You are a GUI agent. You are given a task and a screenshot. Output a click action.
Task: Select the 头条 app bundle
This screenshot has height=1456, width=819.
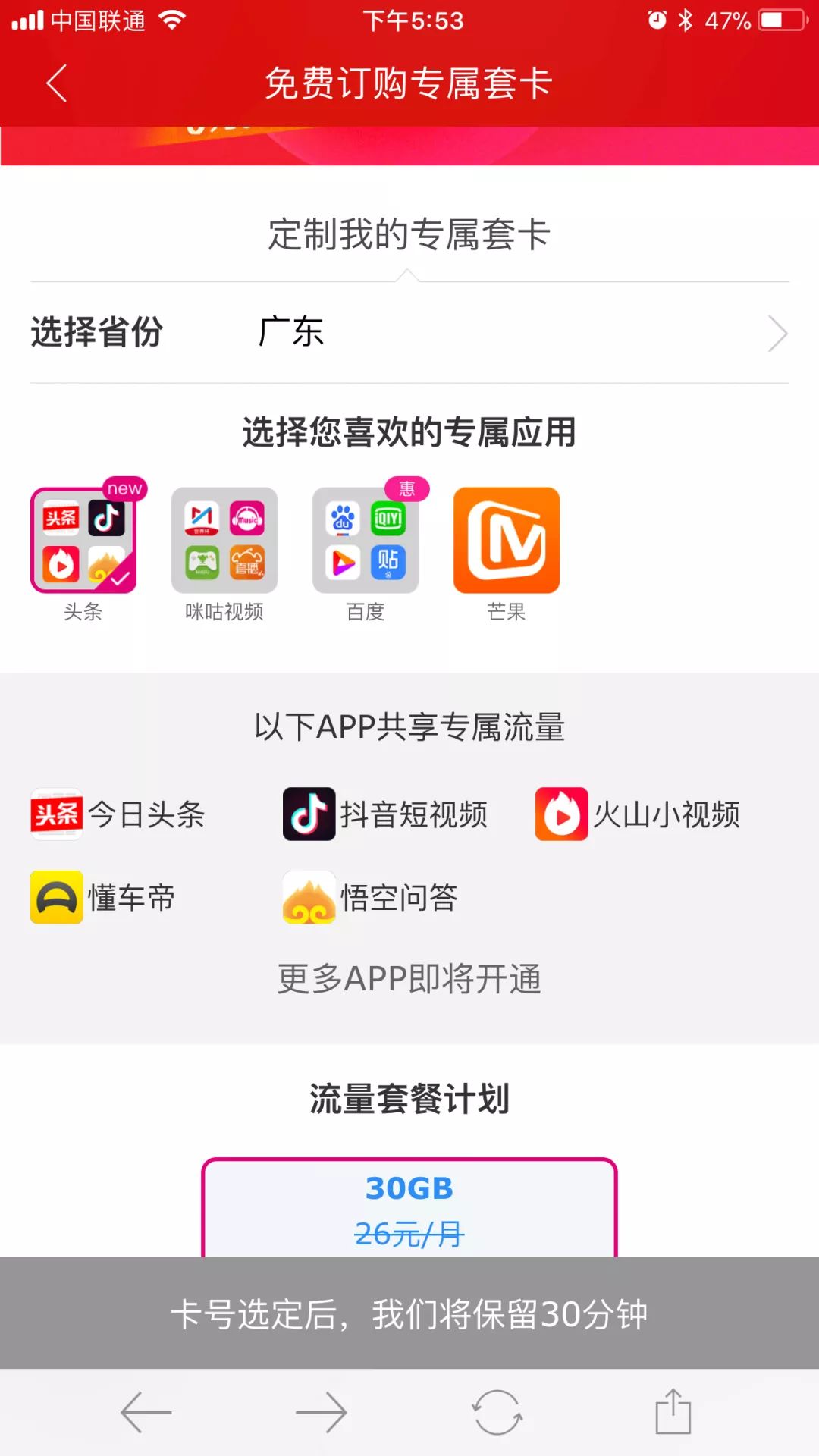pyautogui.click(x=83, y=541)
